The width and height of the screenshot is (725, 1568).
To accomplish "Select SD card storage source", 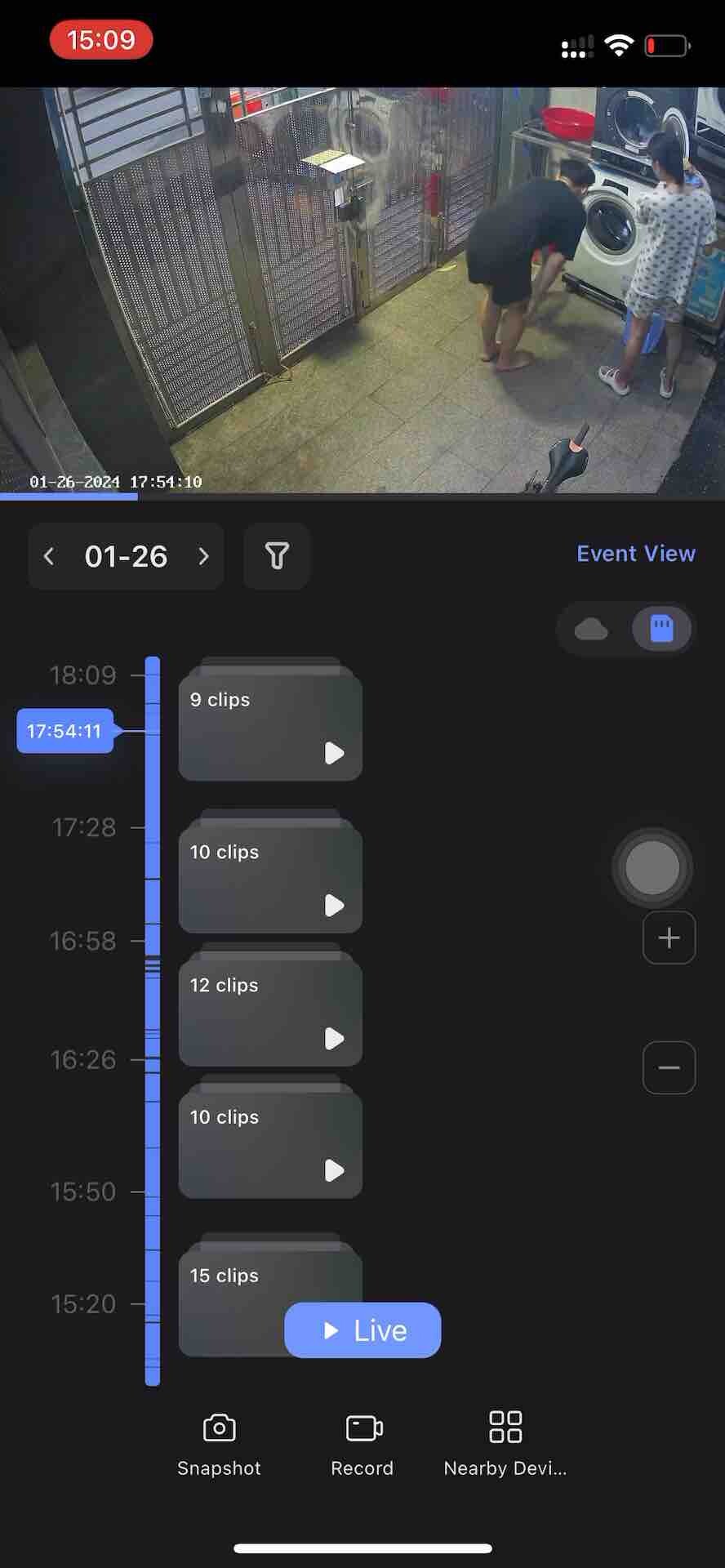I will pyautogui.click(x=661, y=629).
